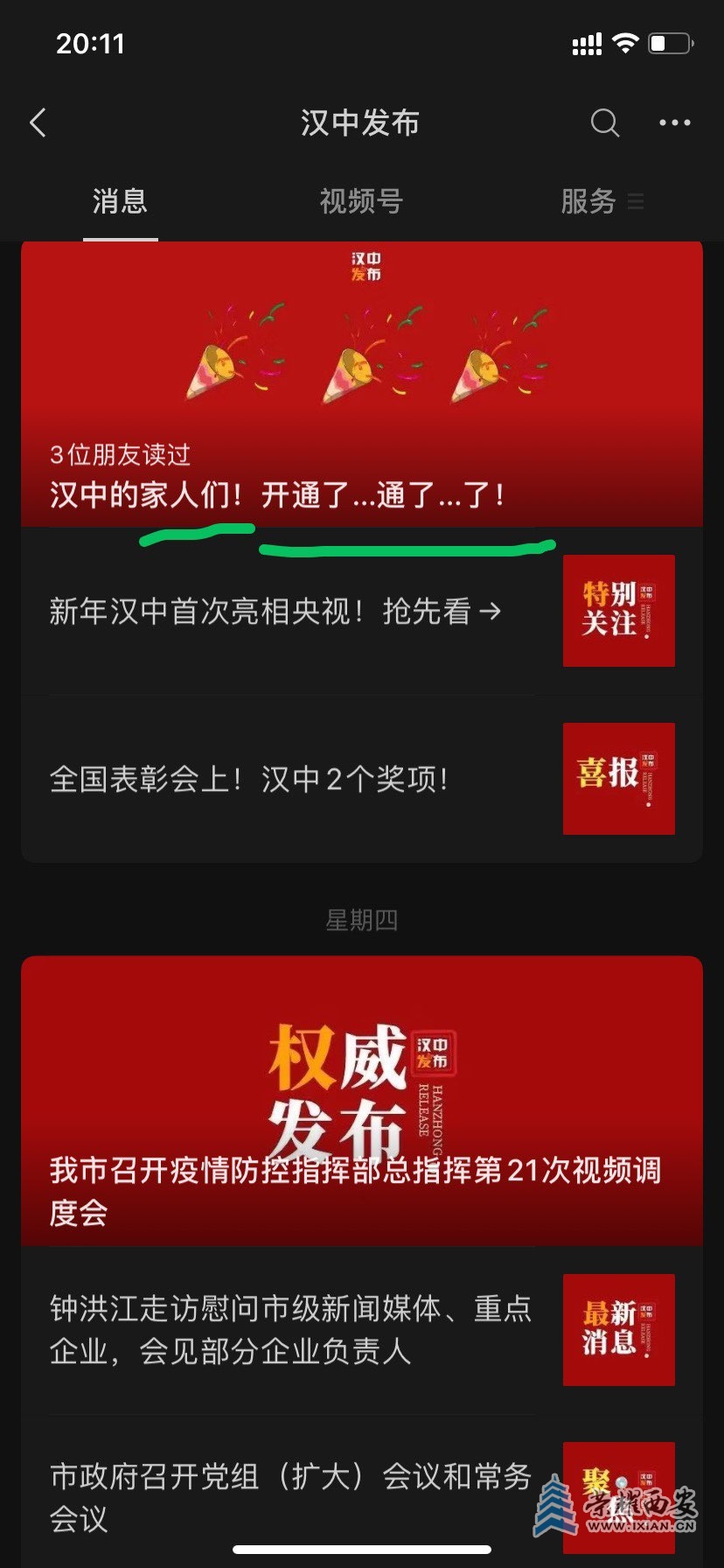Open the 服务 menu tab
Viewport: 724px width, 1568px height.
[600, 202]
